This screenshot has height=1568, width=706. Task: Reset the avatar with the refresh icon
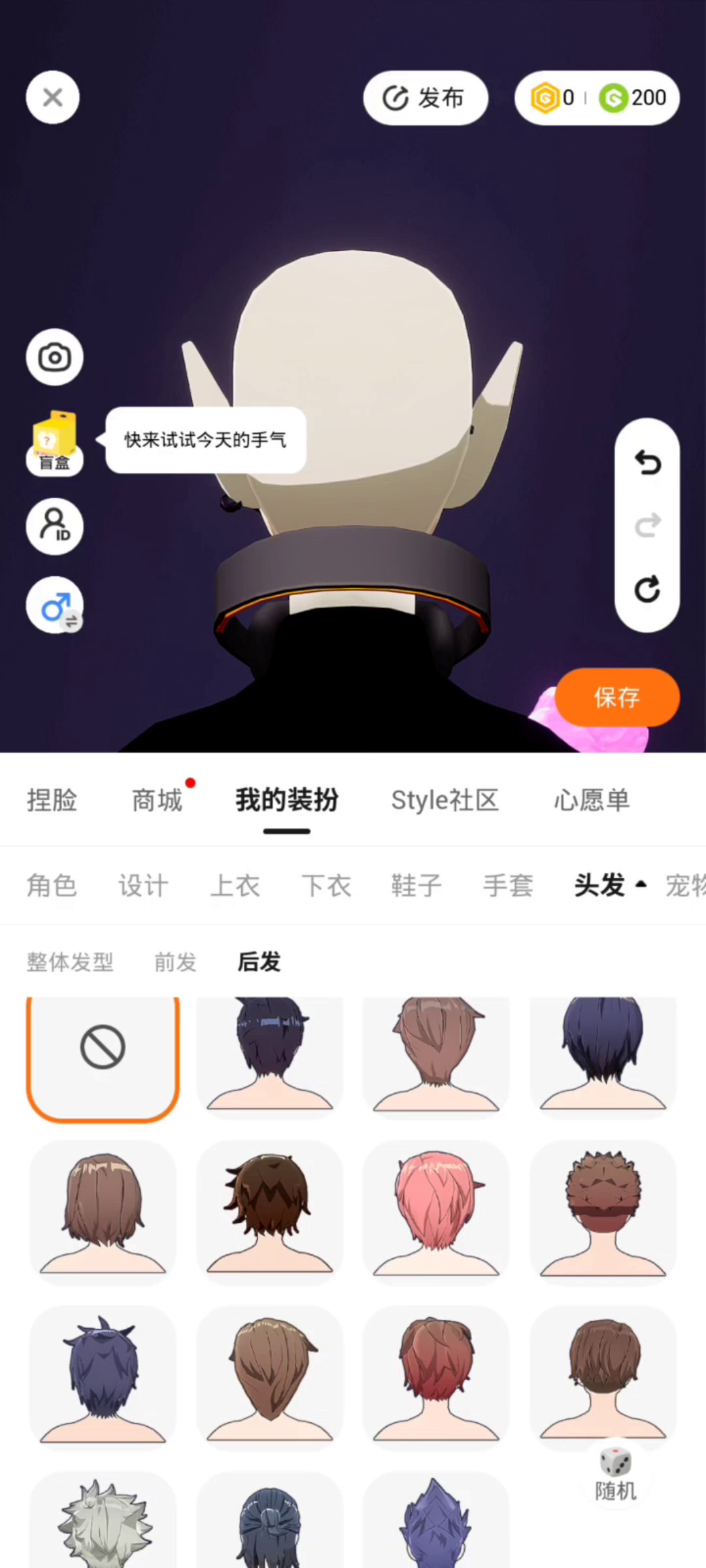click(x=647, y=589)
